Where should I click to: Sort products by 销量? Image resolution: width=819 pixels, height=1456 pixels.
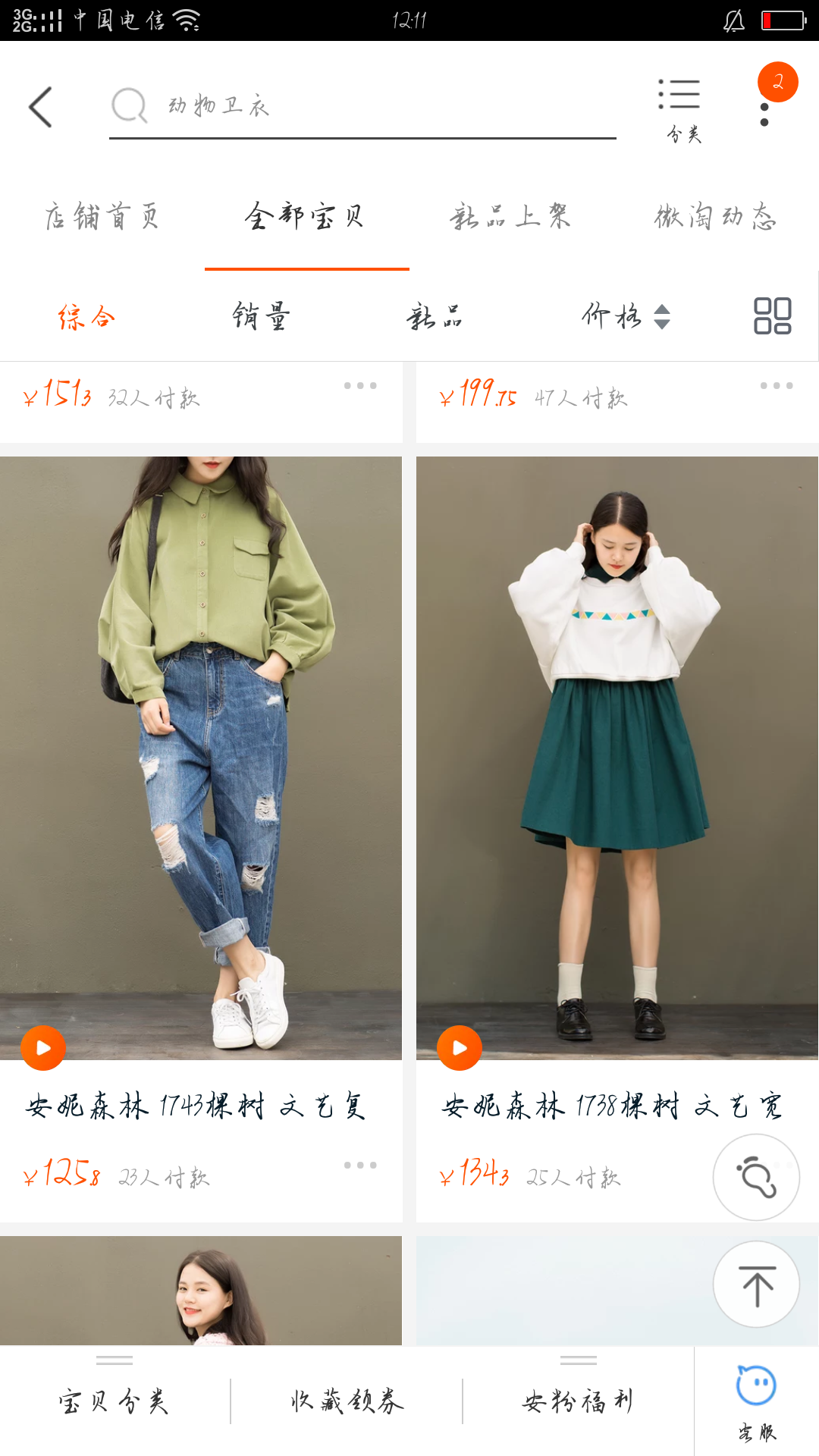pyautogui.click(x=262, y=316)
